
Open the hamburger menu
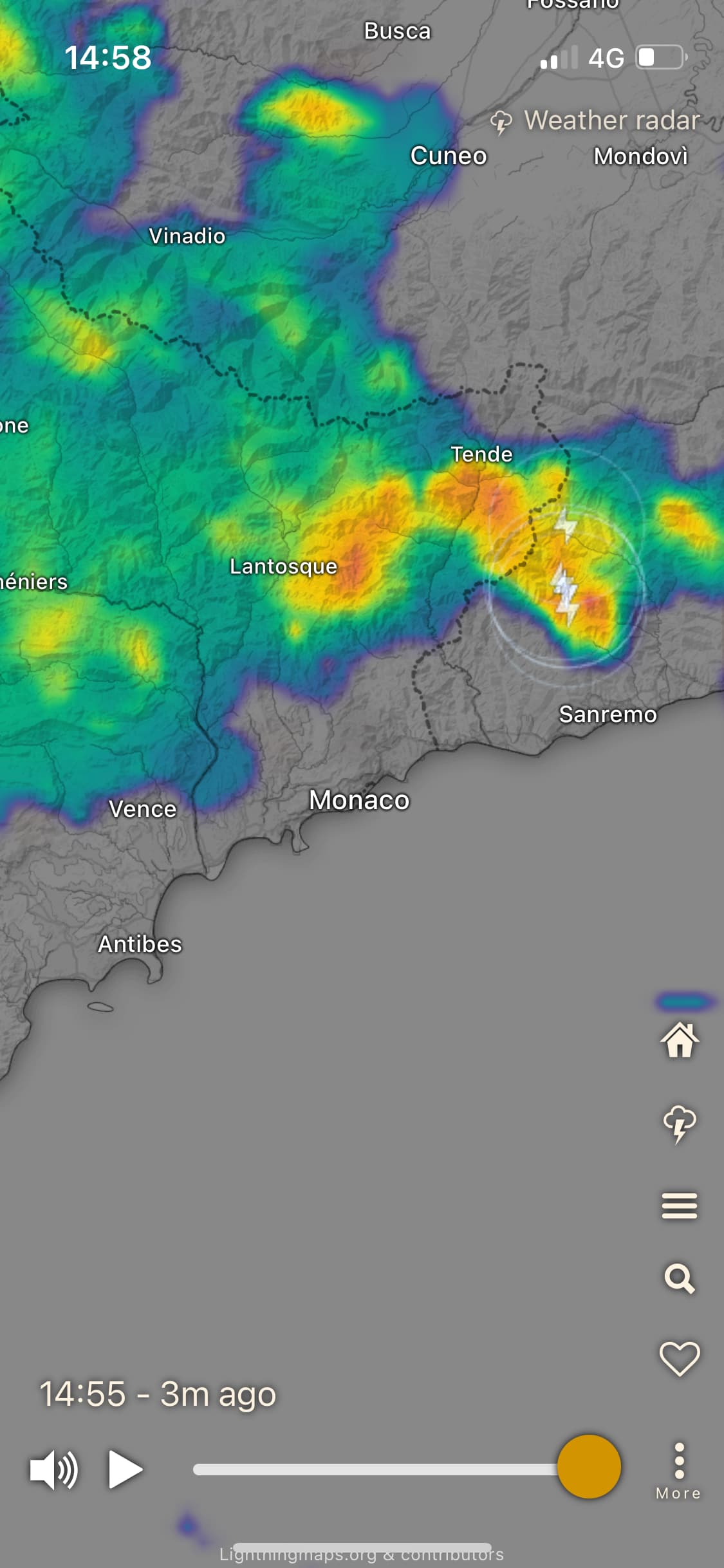click(x=680, y=1205)
